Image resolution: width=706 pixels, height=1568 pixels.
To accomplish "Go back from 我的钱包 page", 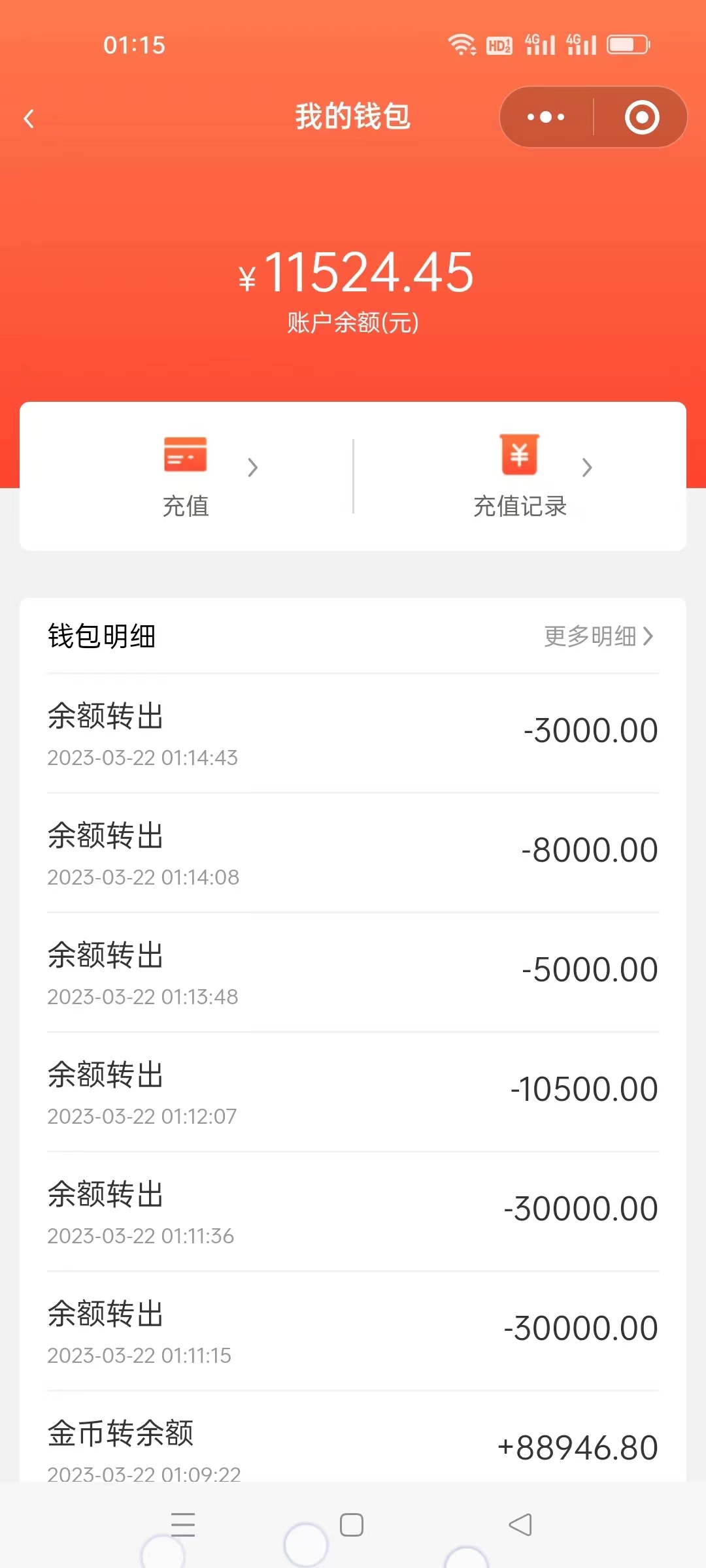I will coord(29,118).
